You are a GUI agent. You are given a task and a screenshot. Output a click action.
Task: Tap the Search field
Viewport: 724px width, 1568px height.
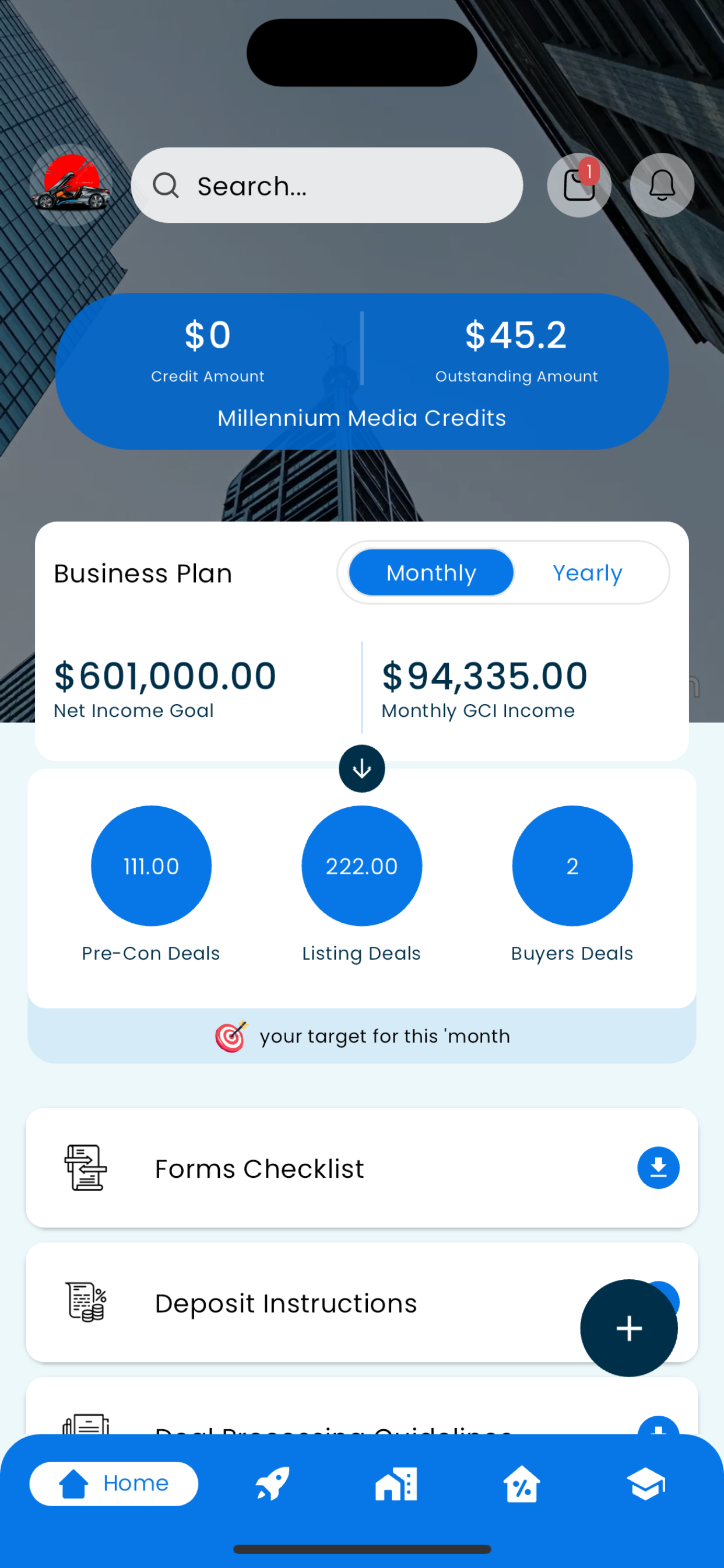pyautogui.click(x=326, y=185)
